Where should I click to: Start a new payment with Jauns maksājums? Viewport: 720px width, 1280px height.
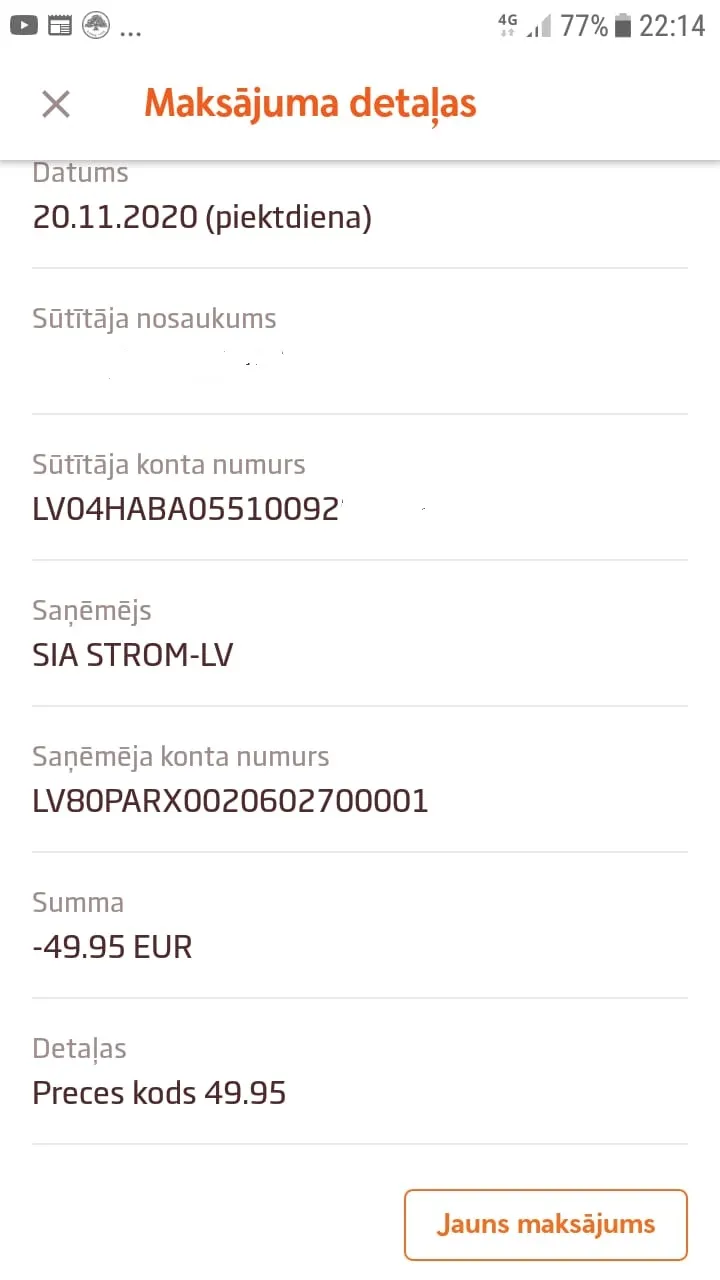coord(546,1224)
